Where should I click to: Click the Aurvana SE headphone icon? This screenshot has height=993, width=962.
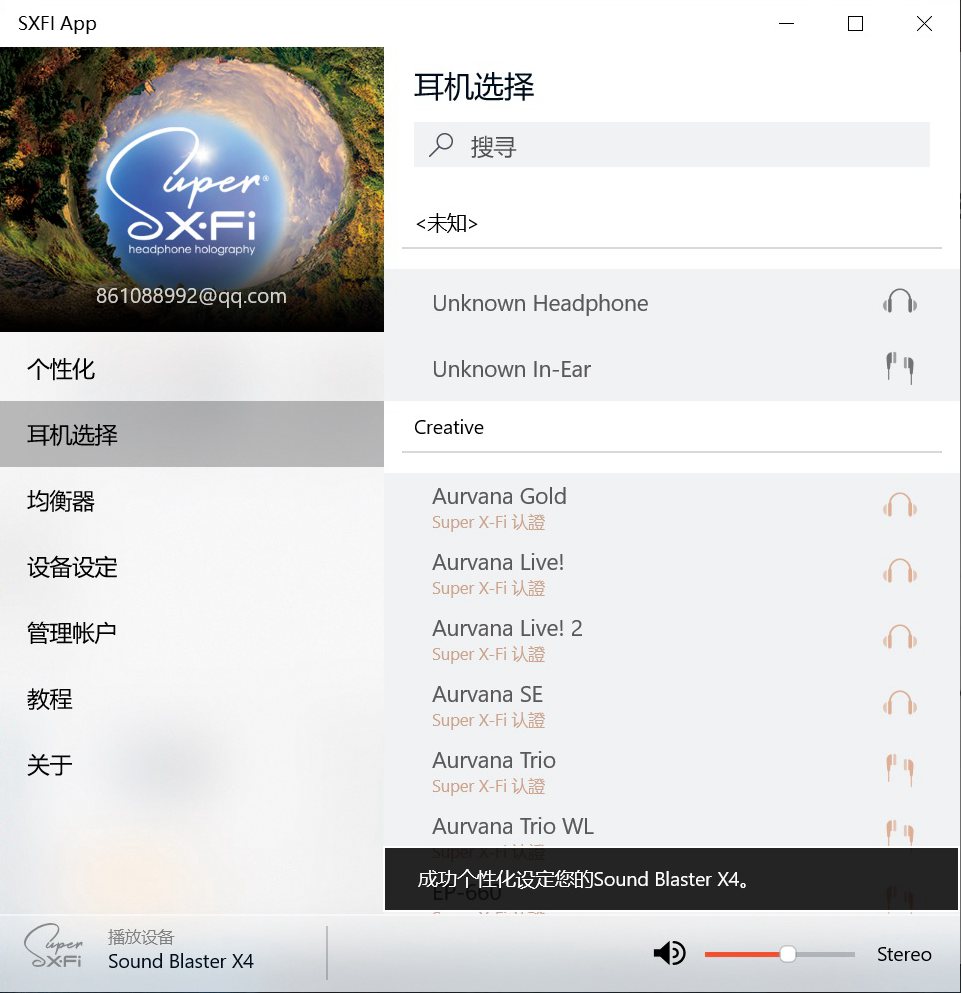(x=898, y=703)
